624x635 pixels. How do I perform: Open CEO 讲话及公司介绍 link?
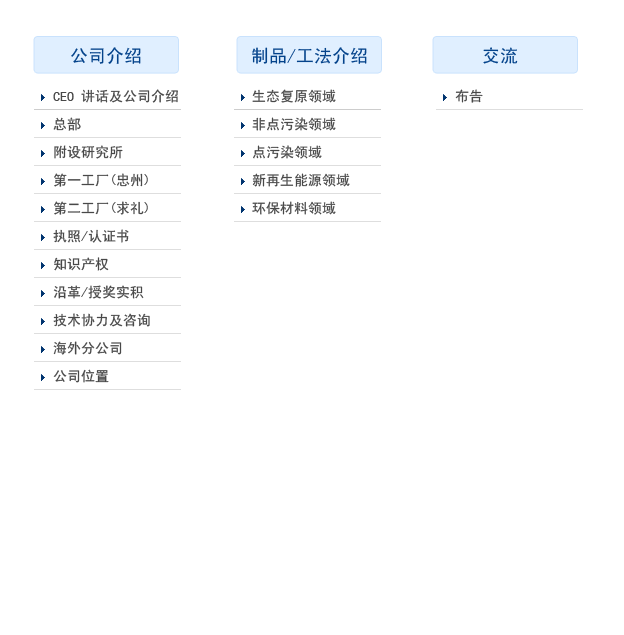point(115,97)
